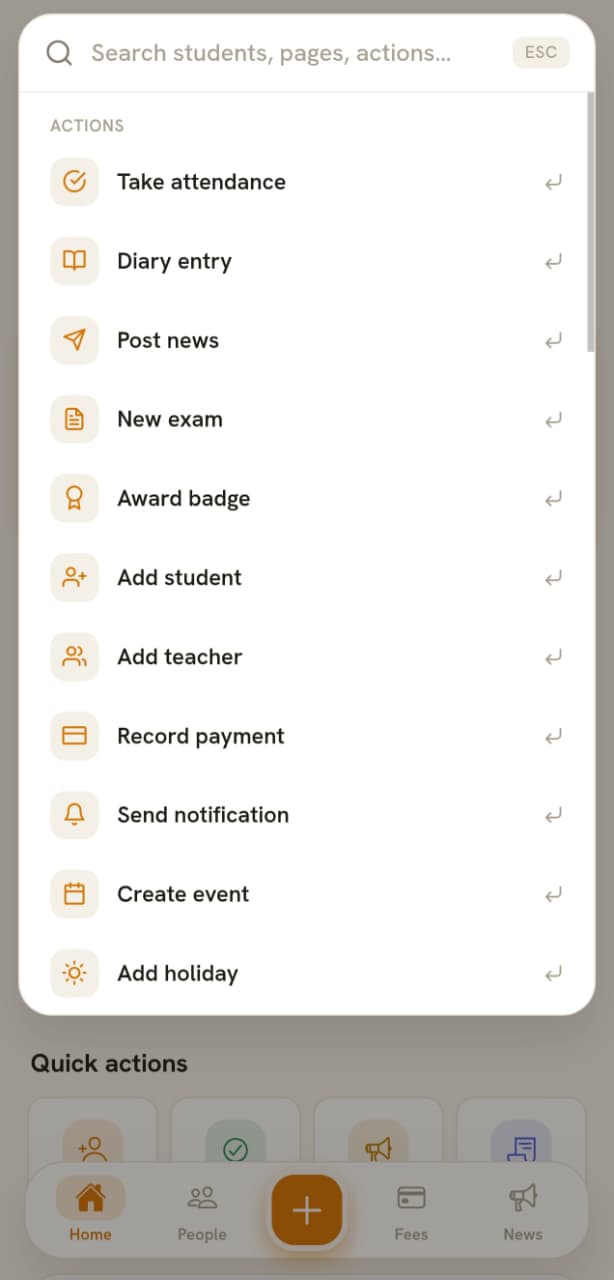The image size is (614, 1280).
Task: Open the Diary entry action
Action: coord(306,261)
